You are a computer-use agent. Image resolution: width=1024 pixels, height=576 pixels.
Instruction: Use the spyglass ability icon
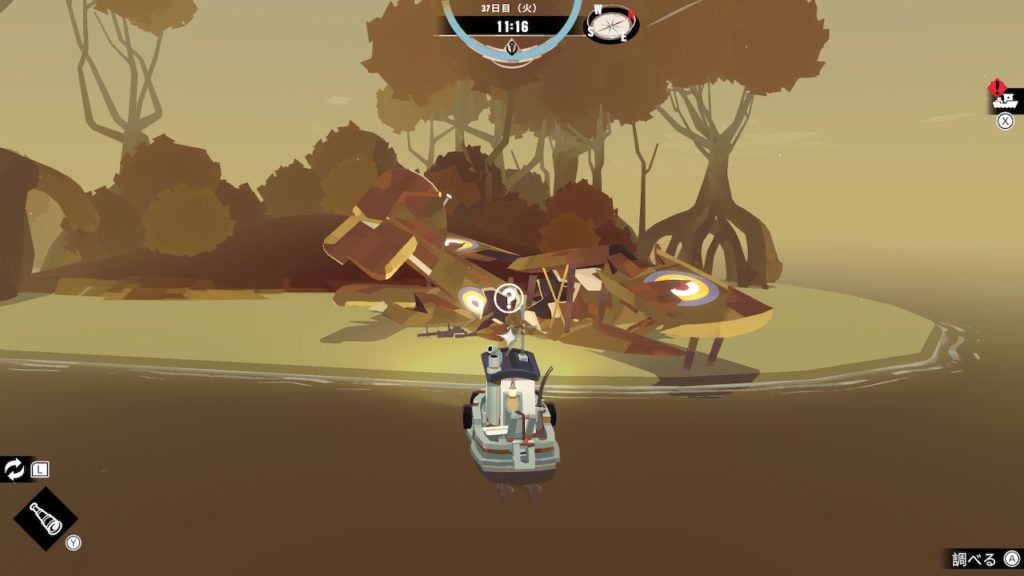point(45,518)
